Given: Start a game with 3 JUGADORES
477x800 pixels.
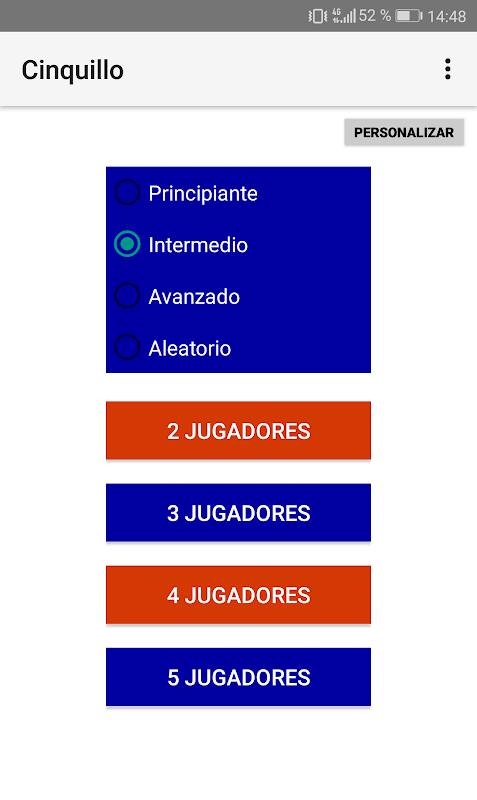Looking at the screenshot, I should coord(238,513).
